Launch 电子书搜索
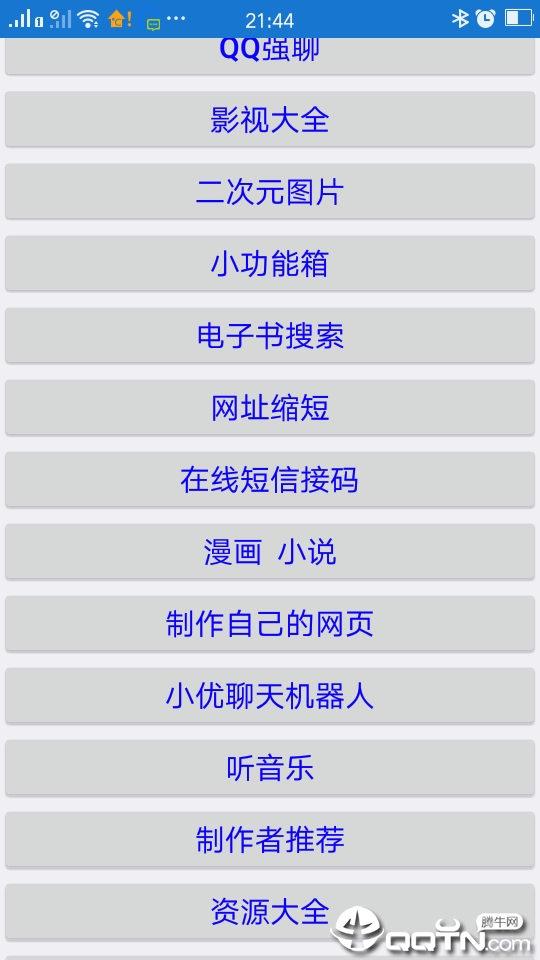This screenshot has width=540, height=960. 270,335
